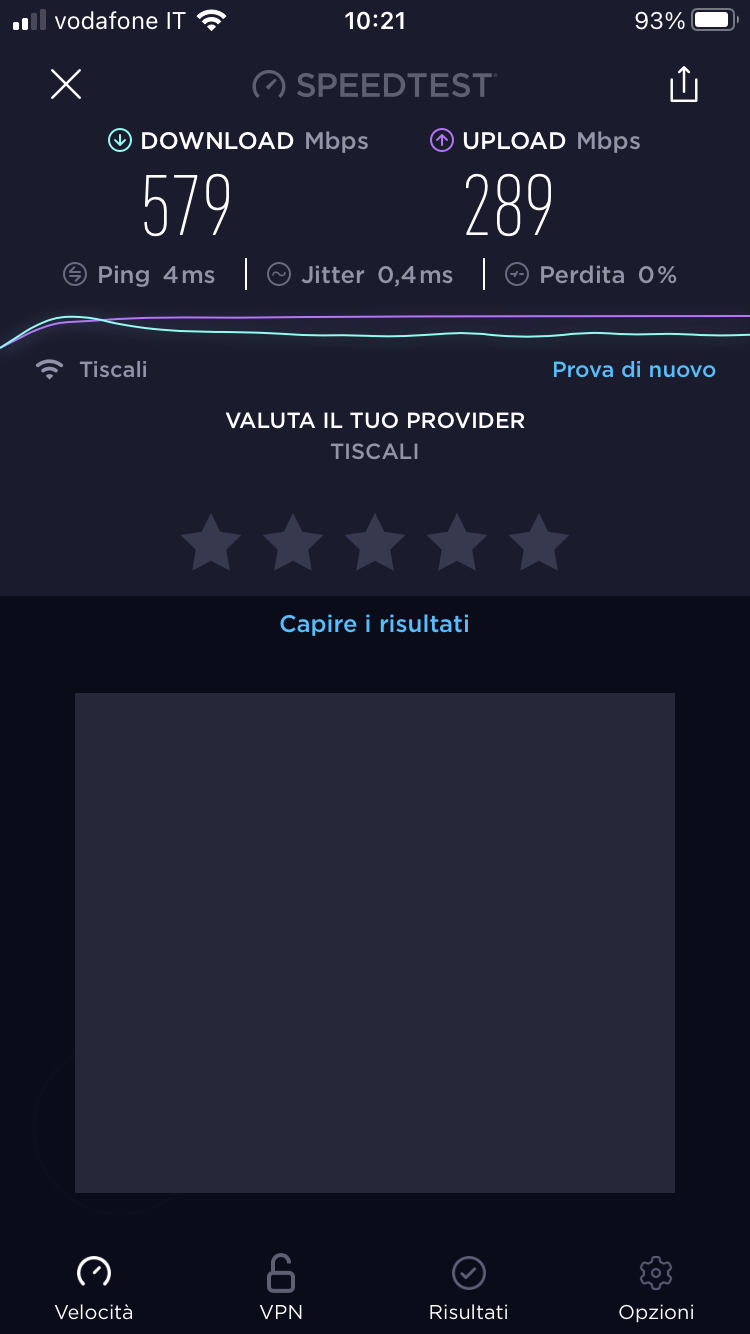Rate Tiscali one star
The height and width of the screenshot is (1334, 750).
(x=211, y=543)
